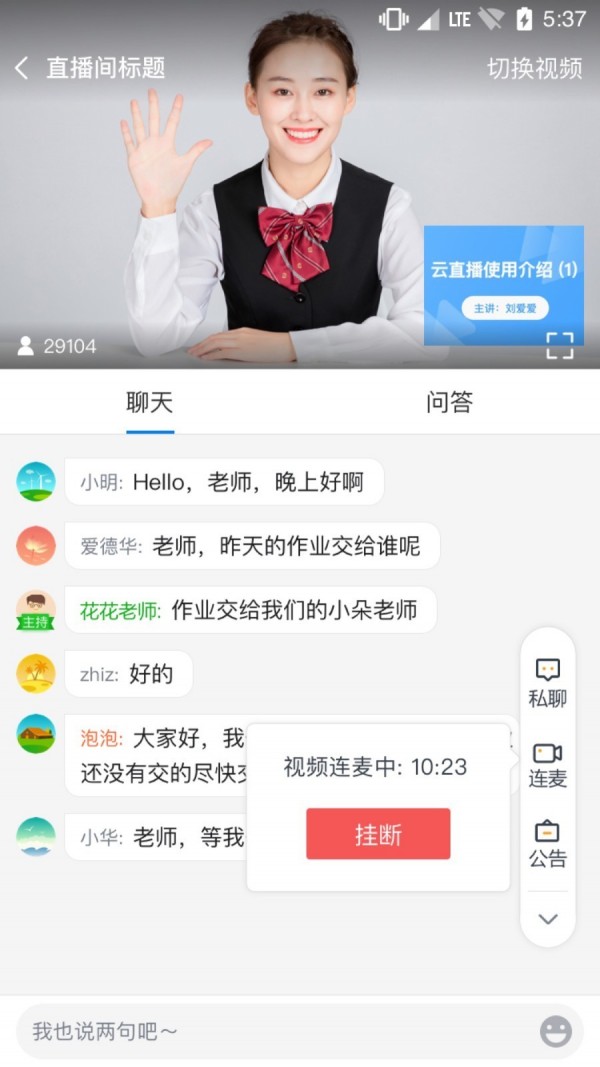The height and width of the screenshot is (1067, 600).
Task: Enter fullscreen video mode
Action: 560,345
